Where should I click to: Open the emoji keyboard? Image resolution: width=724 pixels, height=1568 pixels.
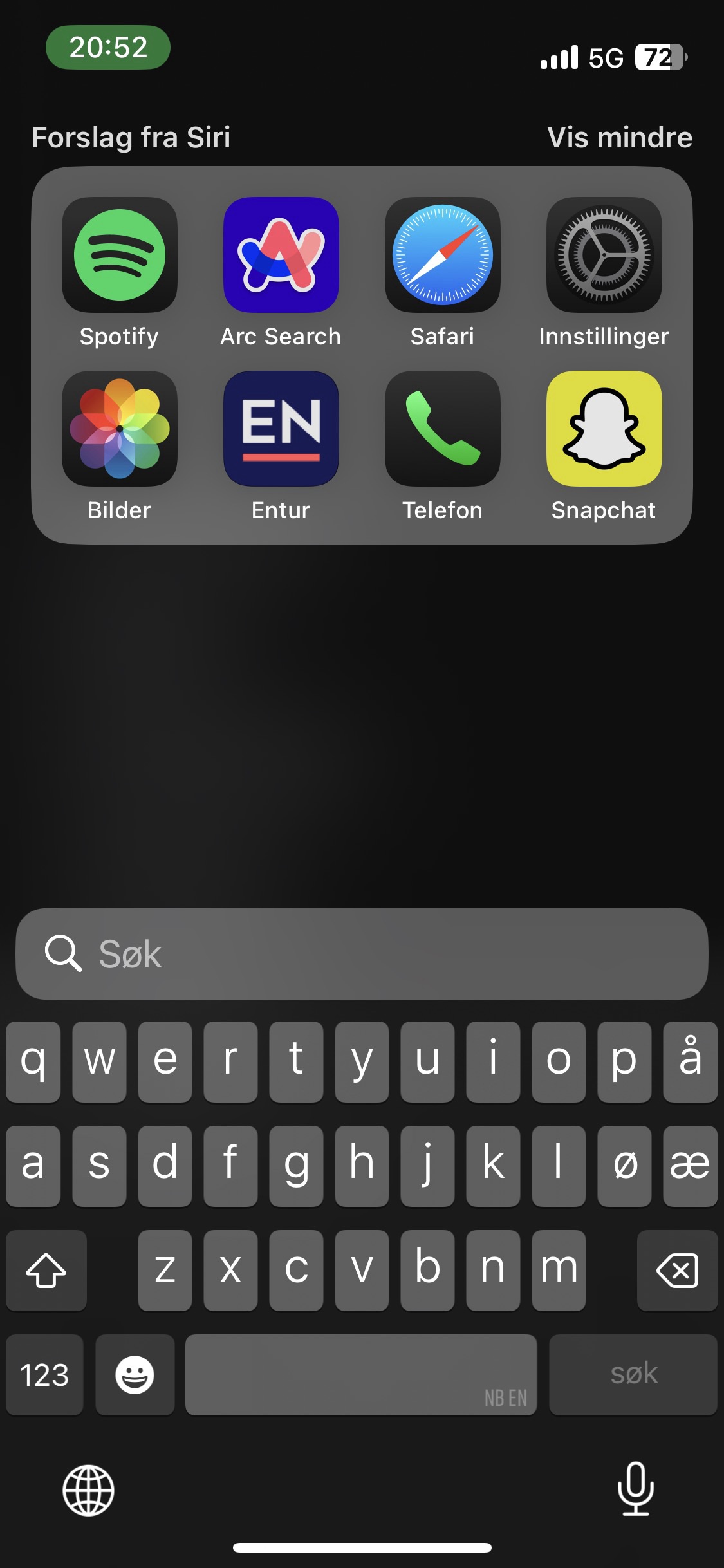pyautogui.click(x=135, y=1375)
